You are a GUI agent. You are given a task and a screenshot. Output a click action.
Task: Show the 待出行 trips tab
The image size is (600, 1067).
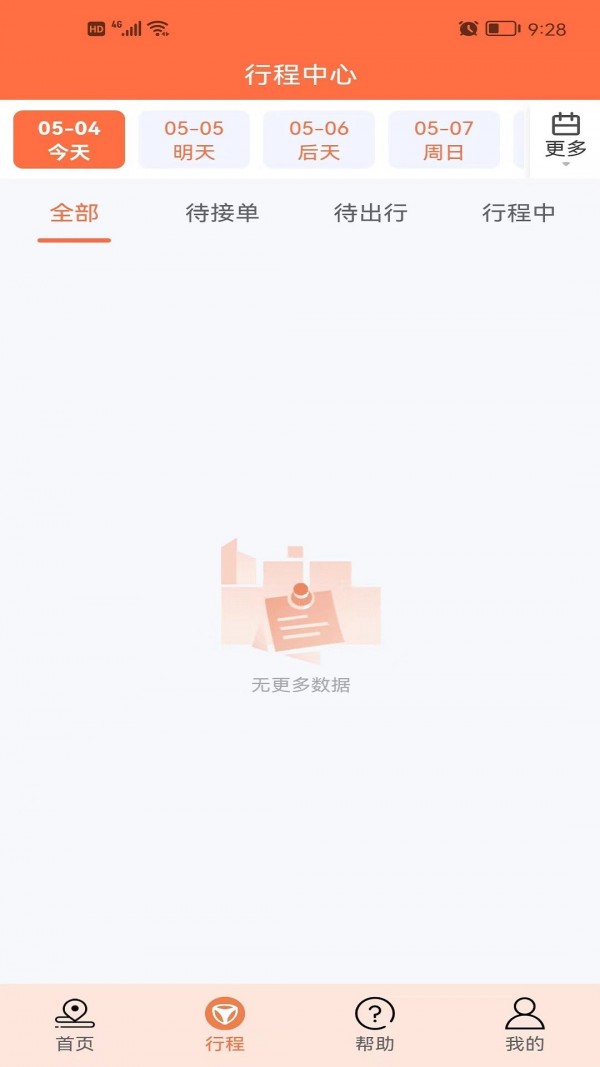tap(370, 213)
